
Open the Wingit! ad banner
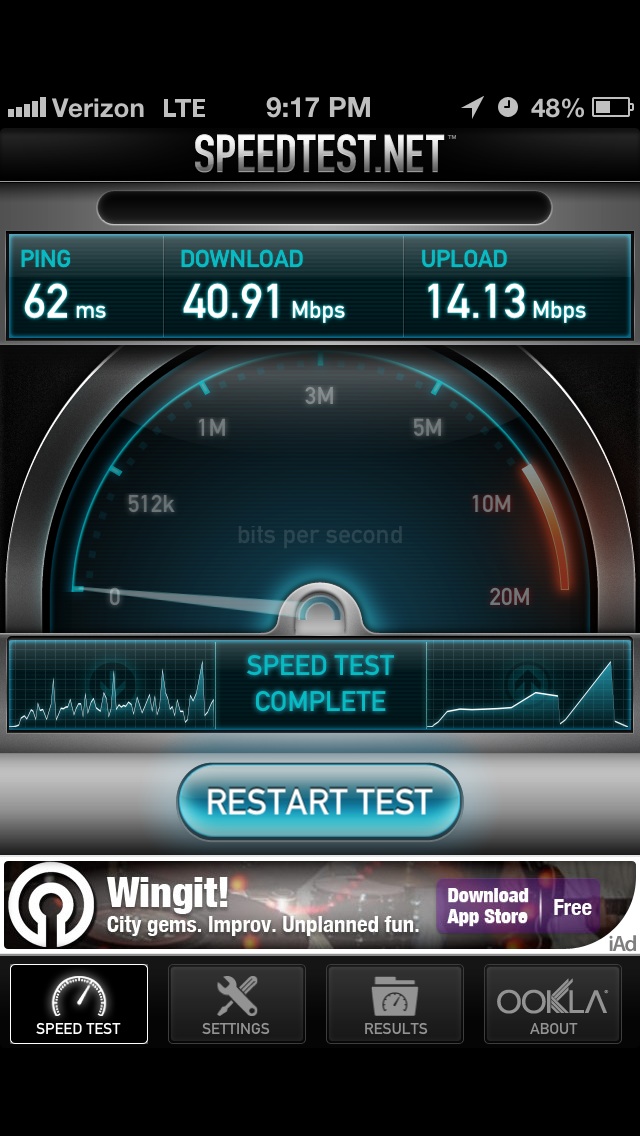pos(320,905)
